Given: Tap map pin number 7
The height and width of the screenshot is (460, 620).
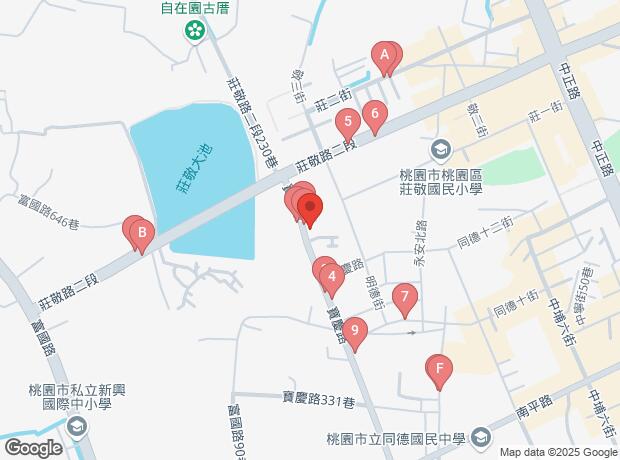Looking at the screenshot, I should [404, 297].
